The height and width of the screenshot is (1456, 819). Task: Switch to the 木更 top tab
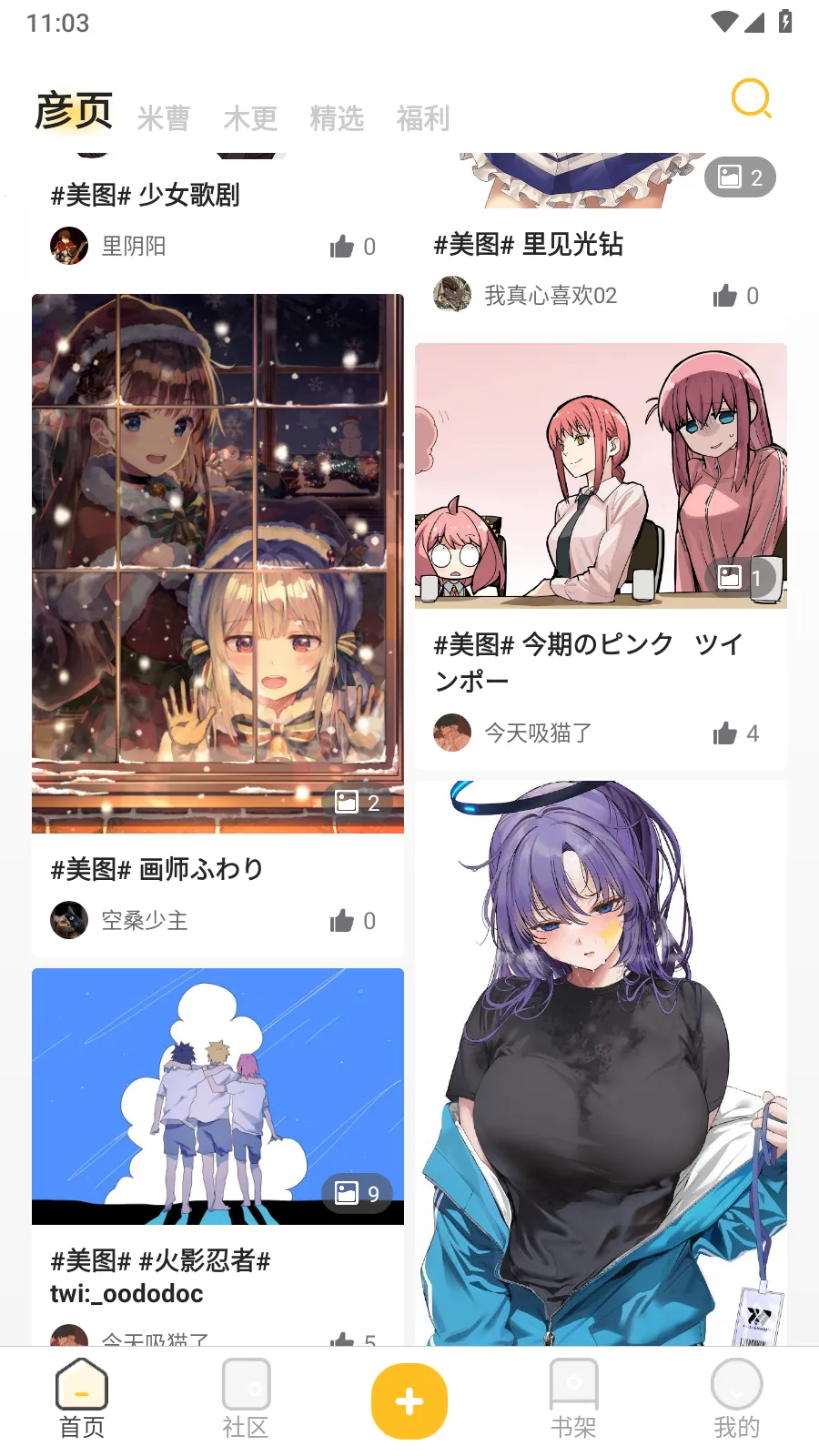[250, 118]
